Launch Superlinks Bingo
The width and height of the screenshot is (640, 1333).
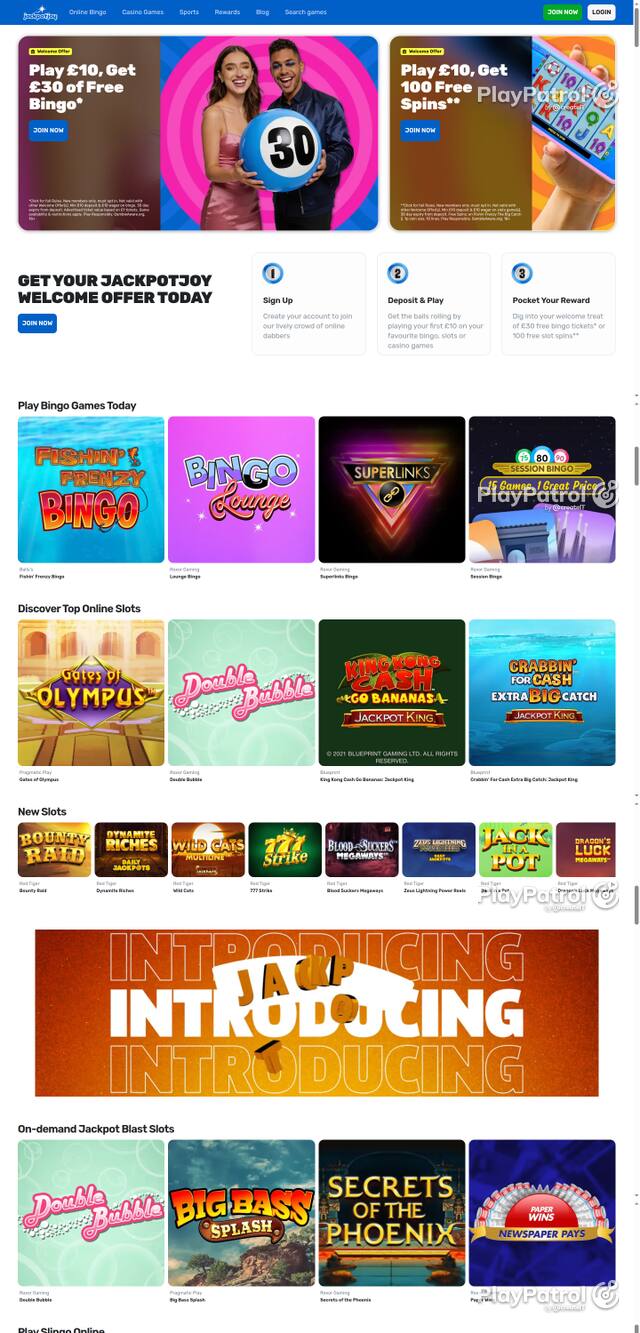coord(392,490)
